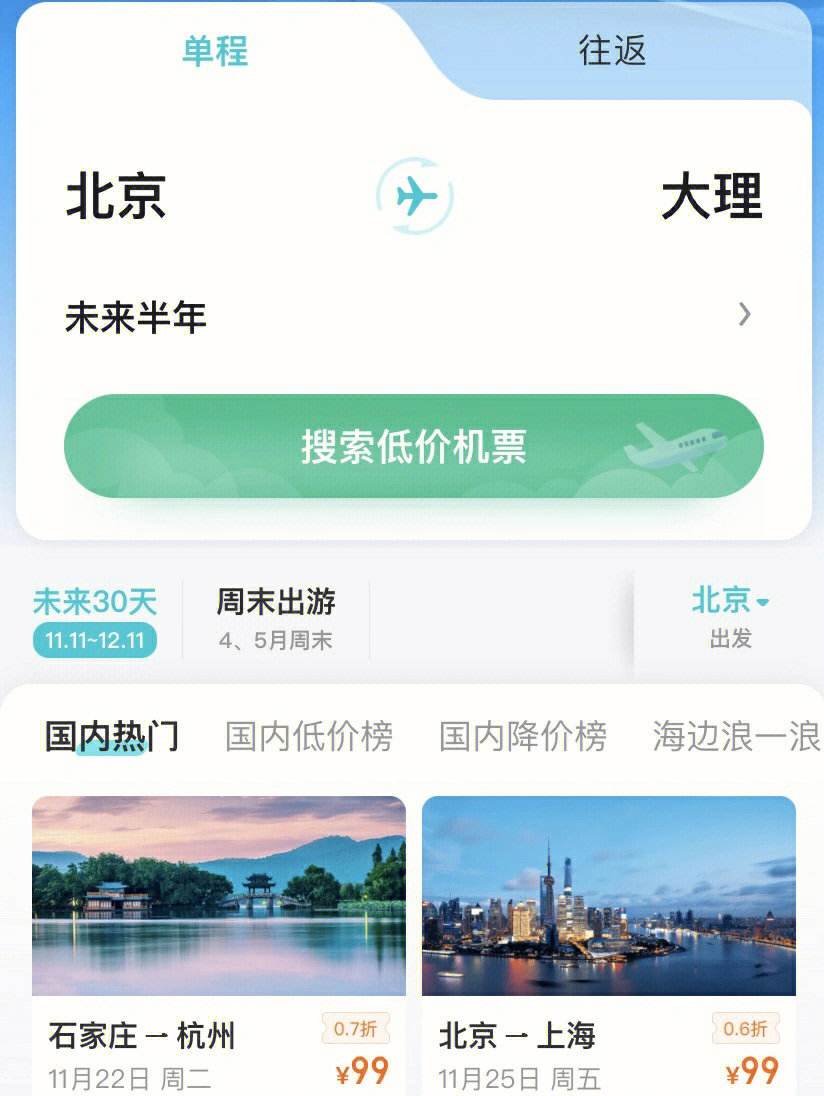Select the 单程 (one-way) tab
824x1096 pixels.
point(216,52)
